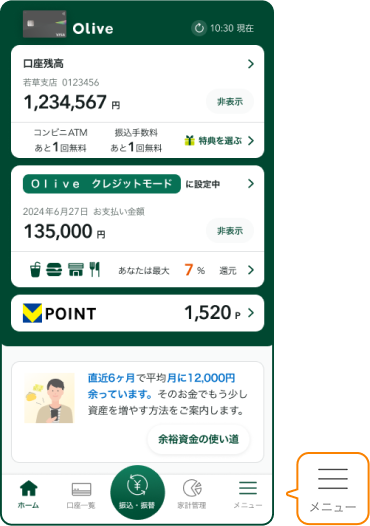The image size is (370, 526).
Task: Hide the 135,000円 payment amount with 非表示
Action: coord(230,230)
